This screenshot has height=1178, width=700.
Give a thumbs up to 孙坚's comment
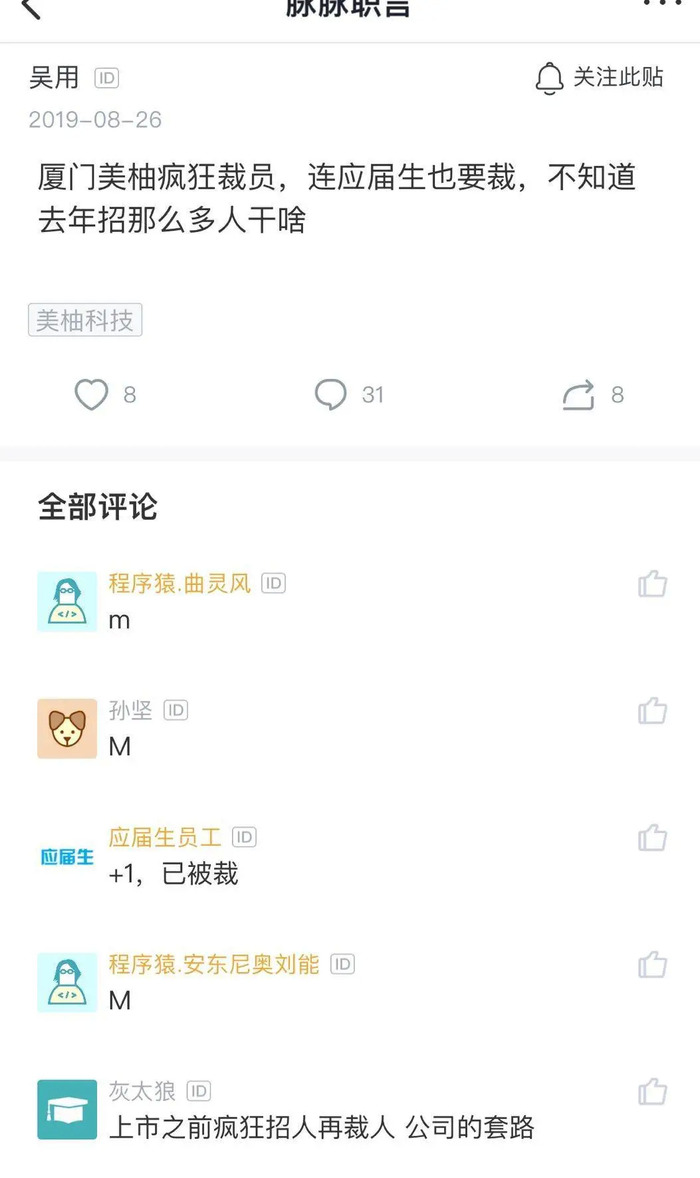(652, 711)
